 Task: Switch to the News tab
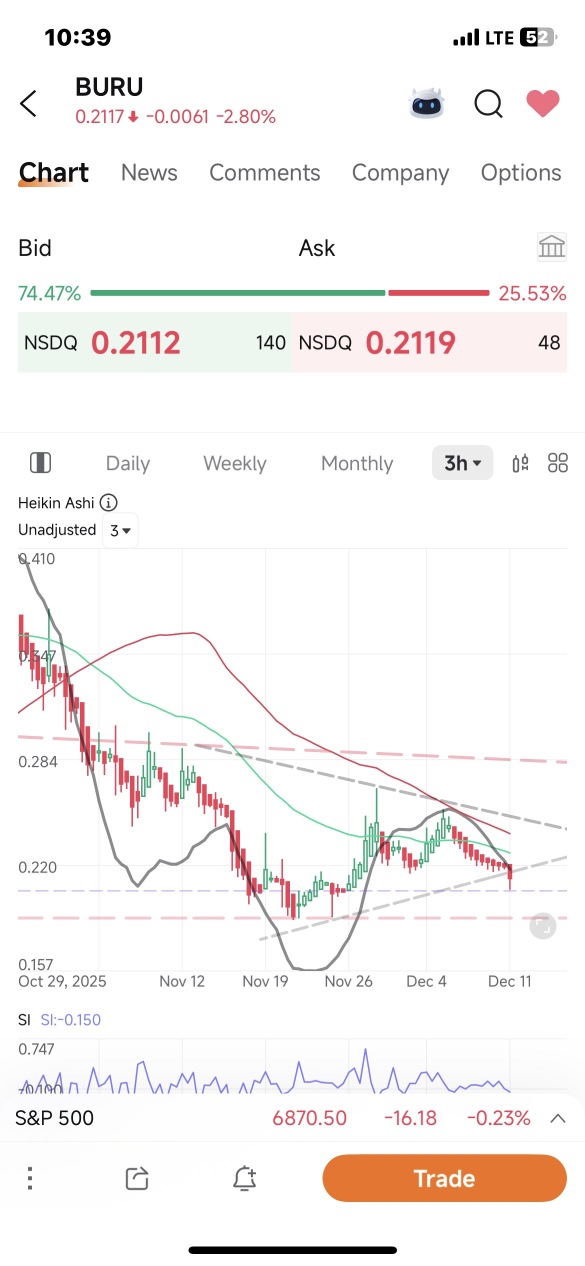[149, 172]
